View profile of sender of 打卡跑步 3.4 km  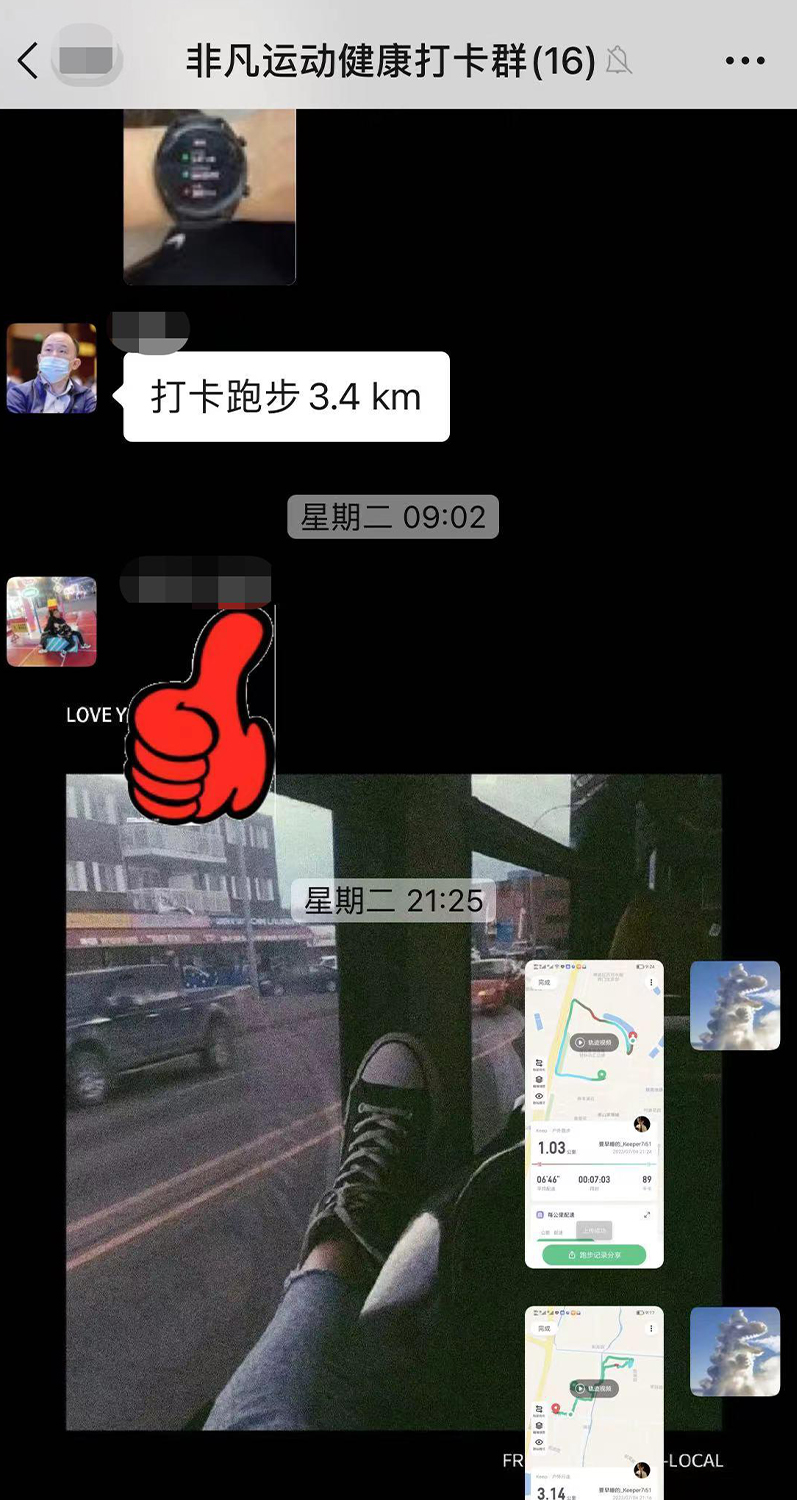[52, 368]
